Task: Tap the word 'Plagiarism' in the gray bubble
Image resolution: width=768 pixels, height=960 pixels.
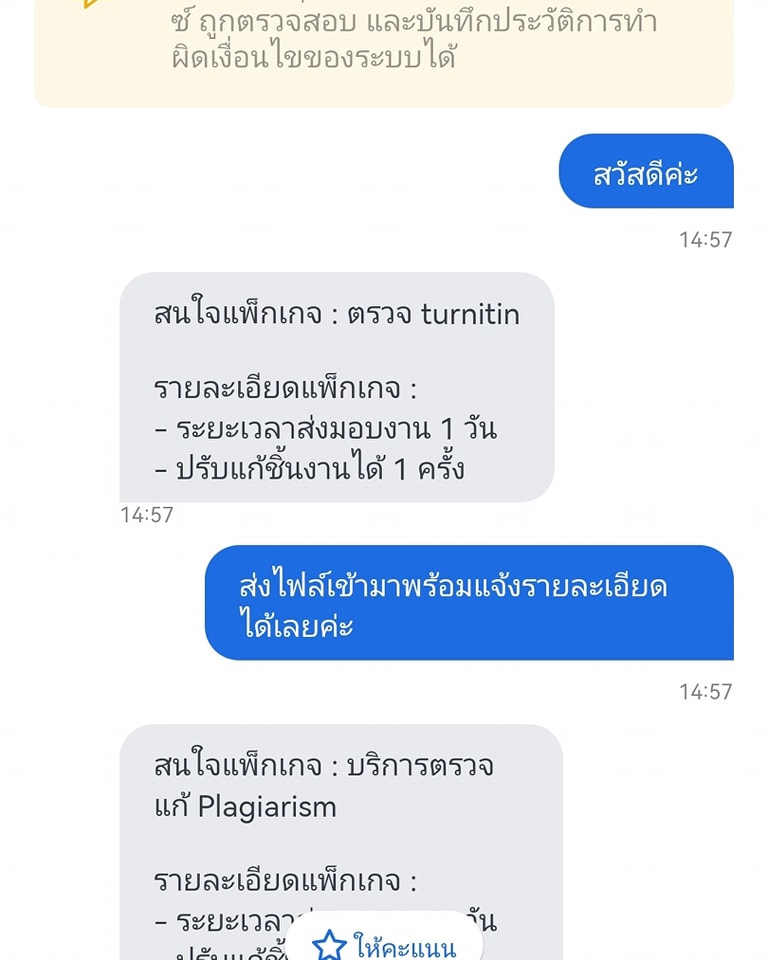Action: (270, 808)
